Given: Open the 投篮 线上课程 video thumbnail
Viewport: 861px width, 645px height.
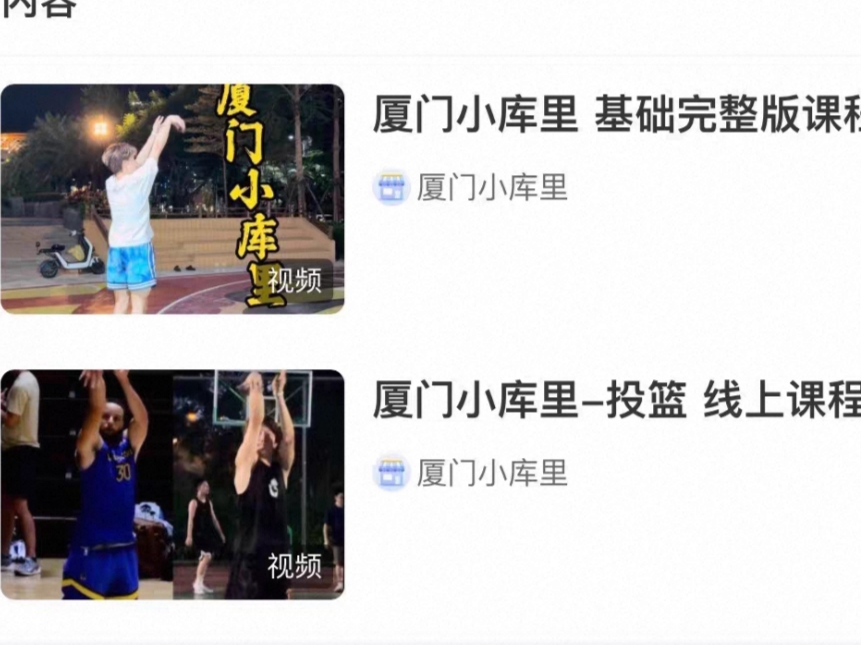Looking at the screenshot, I should click(172, 484).
